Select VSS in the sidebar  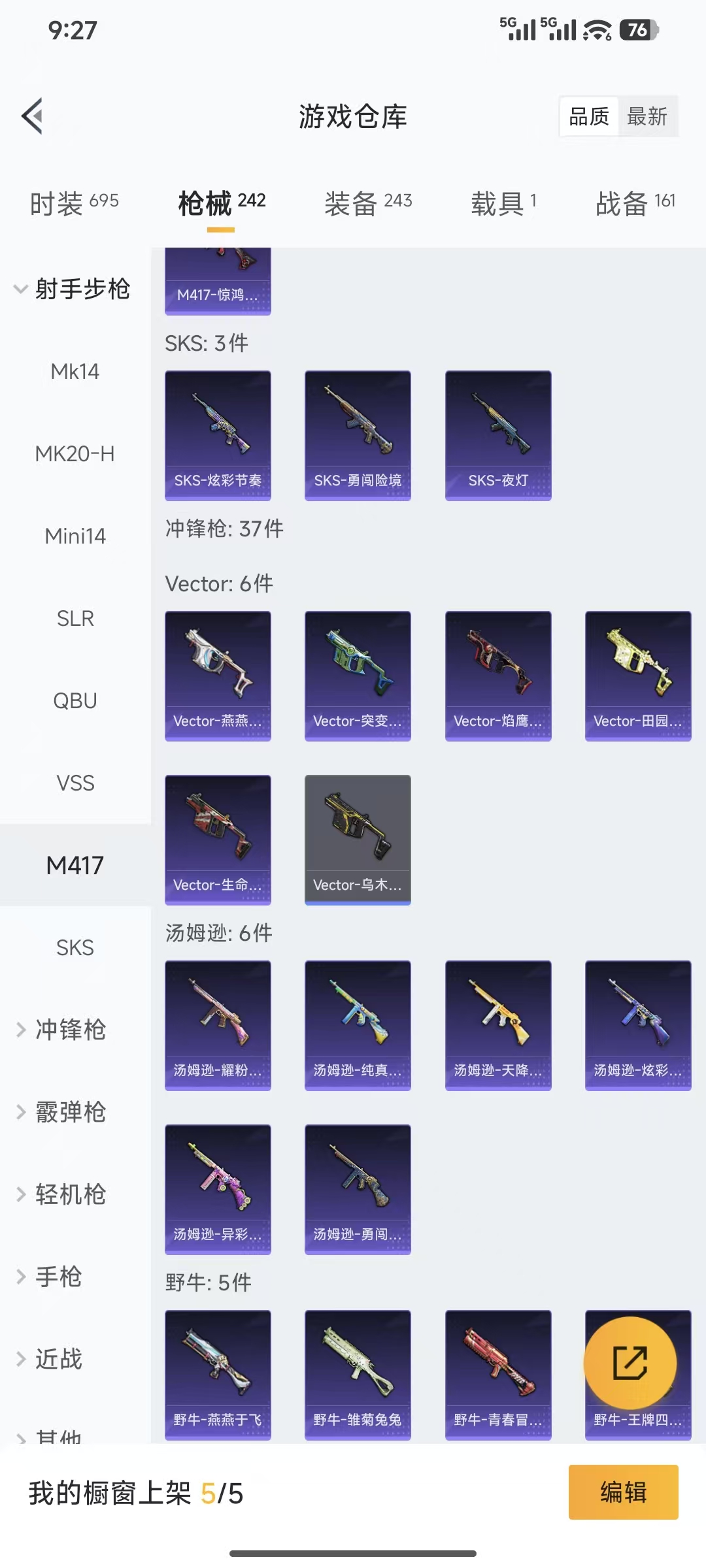75,782
